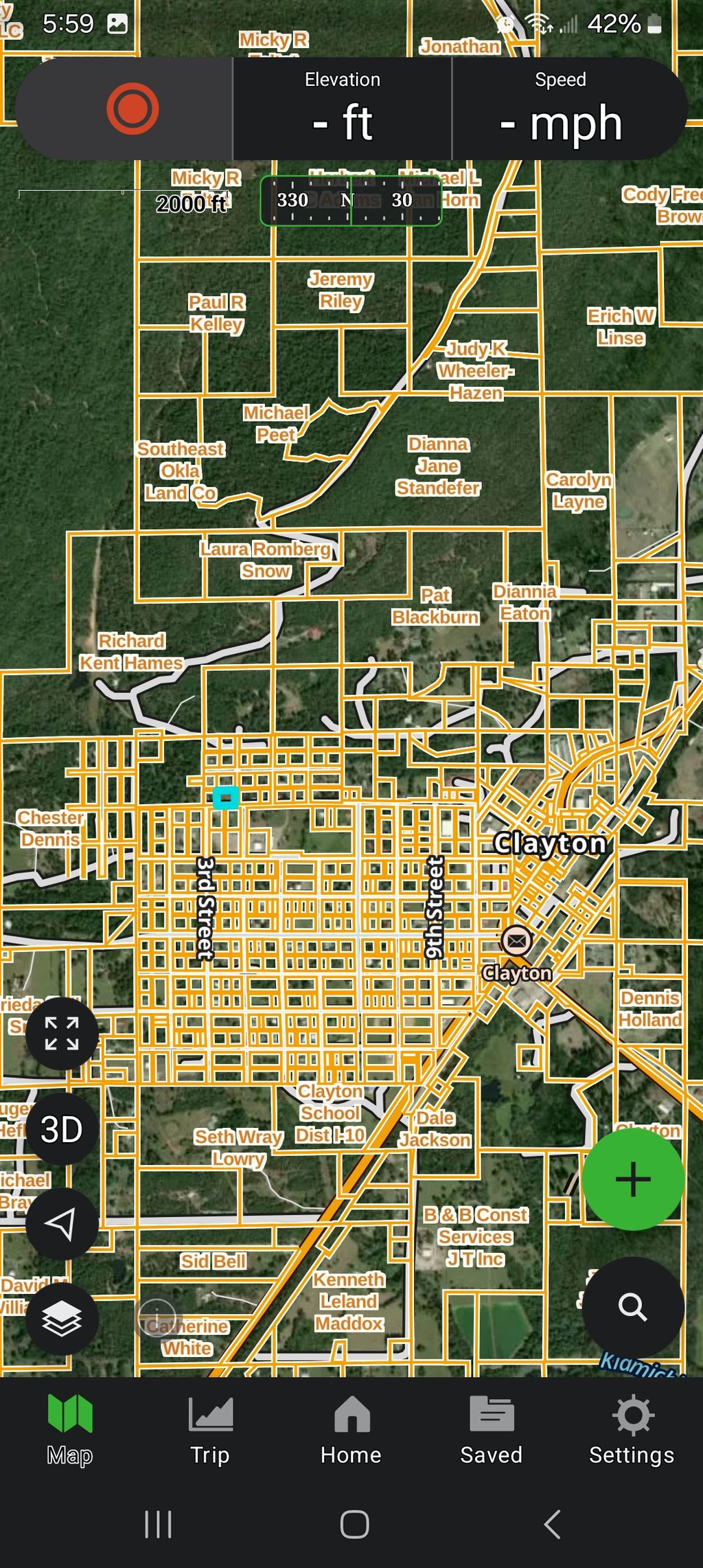Add a new item with the green plus
Screen dimensions: 703x1568
[x=632, y=1179]
